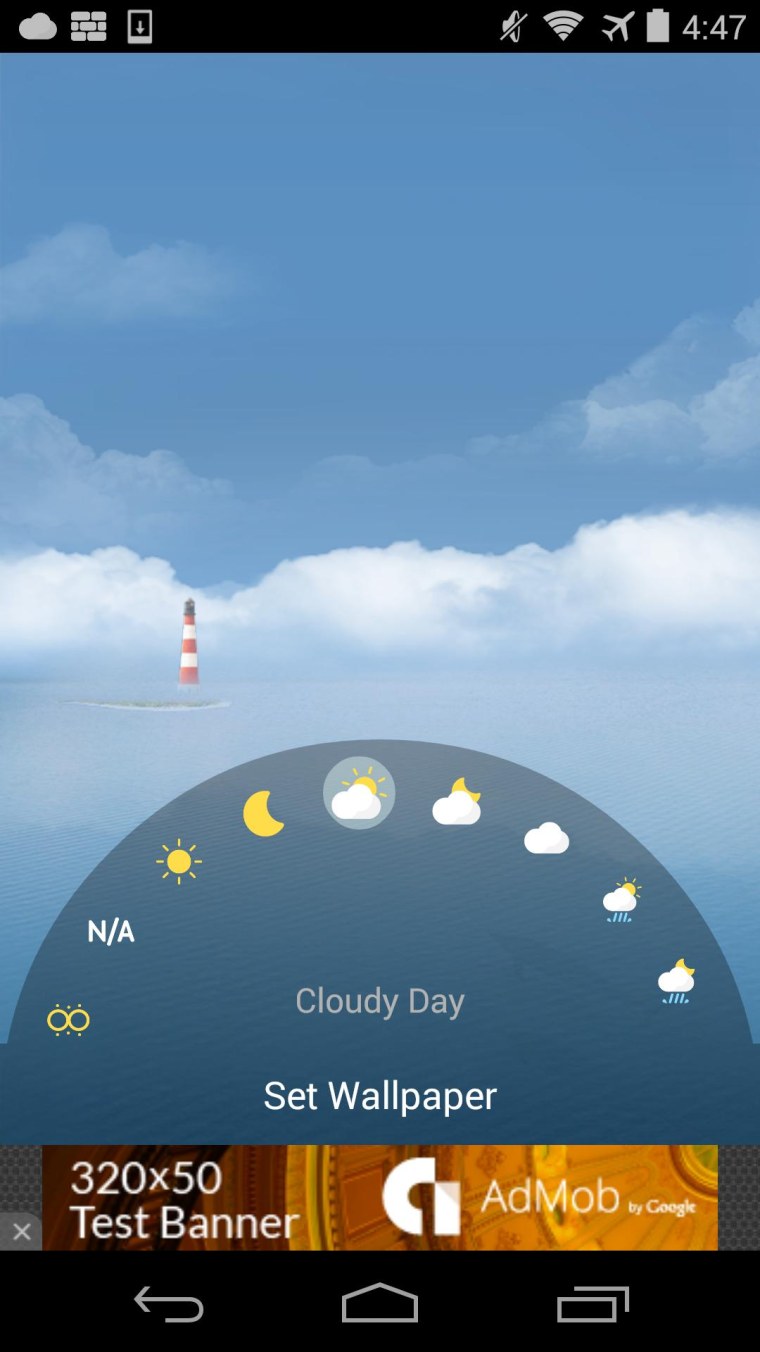Tap the N/A weather option

pos(111,932)
